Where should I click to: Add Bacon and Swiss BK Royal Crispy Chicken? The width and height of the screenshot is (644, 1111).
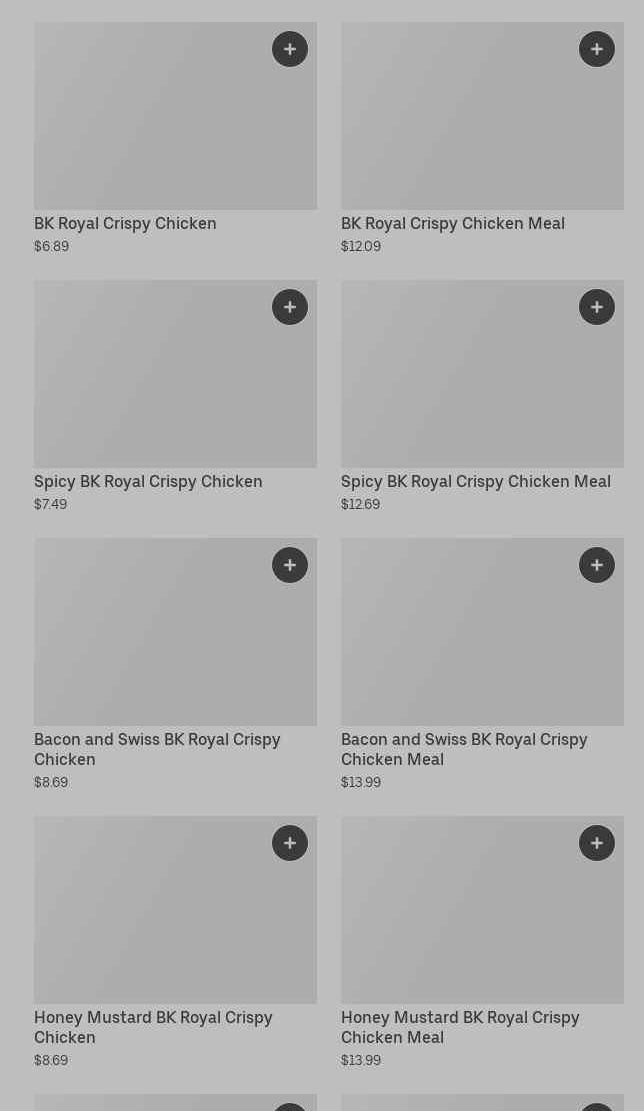pos(290,565)
